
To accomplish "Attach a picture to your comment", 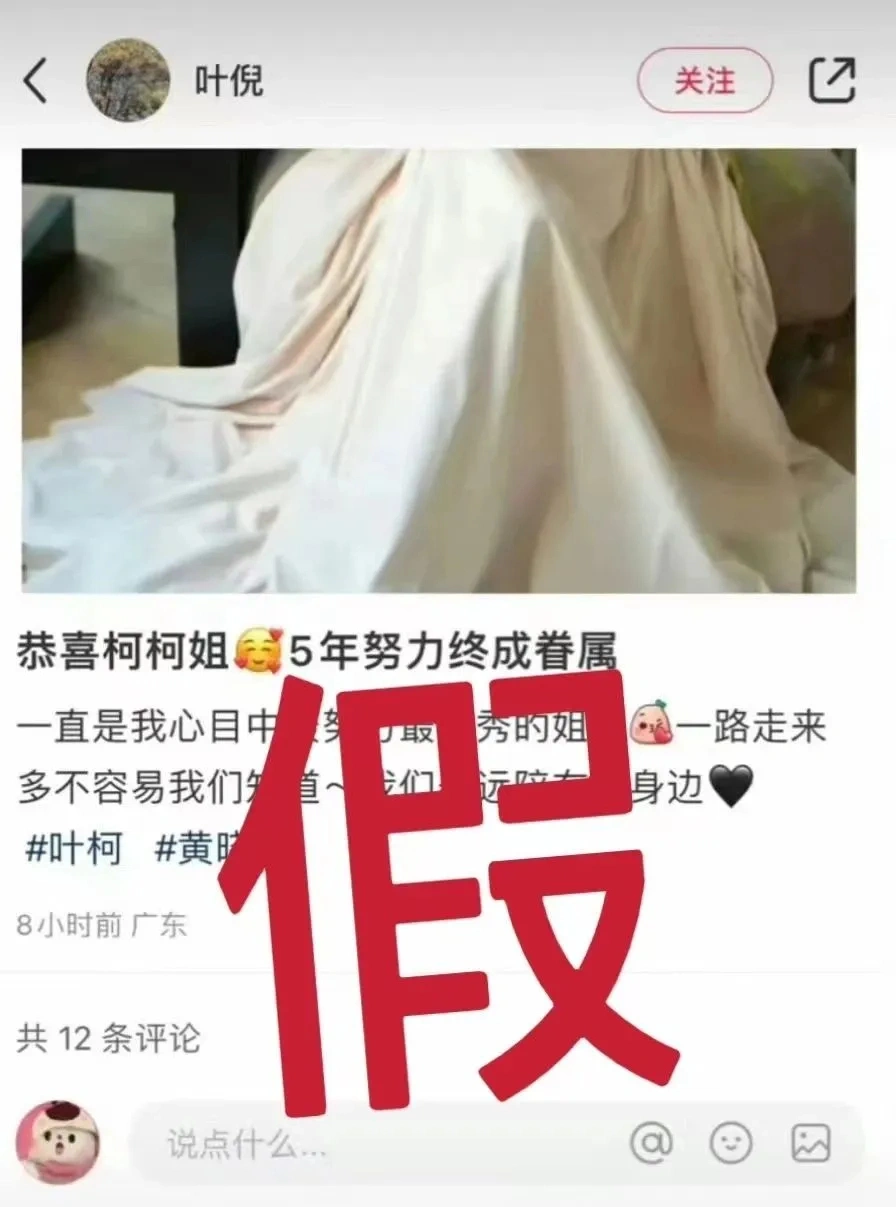I will click(810, 1142).
